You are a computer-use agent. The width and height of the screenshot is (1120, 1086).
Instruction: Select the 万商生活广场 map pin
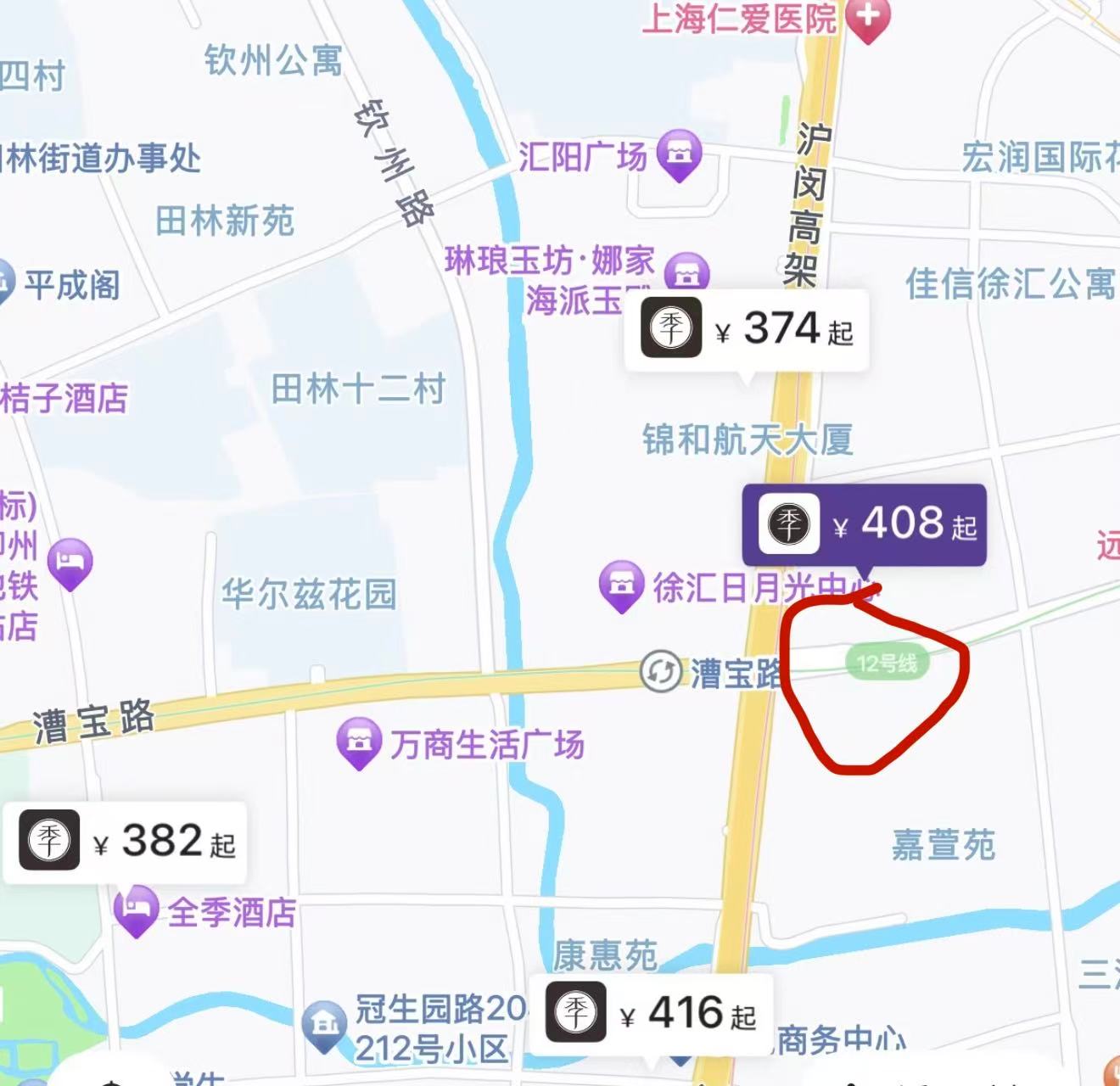359,742
